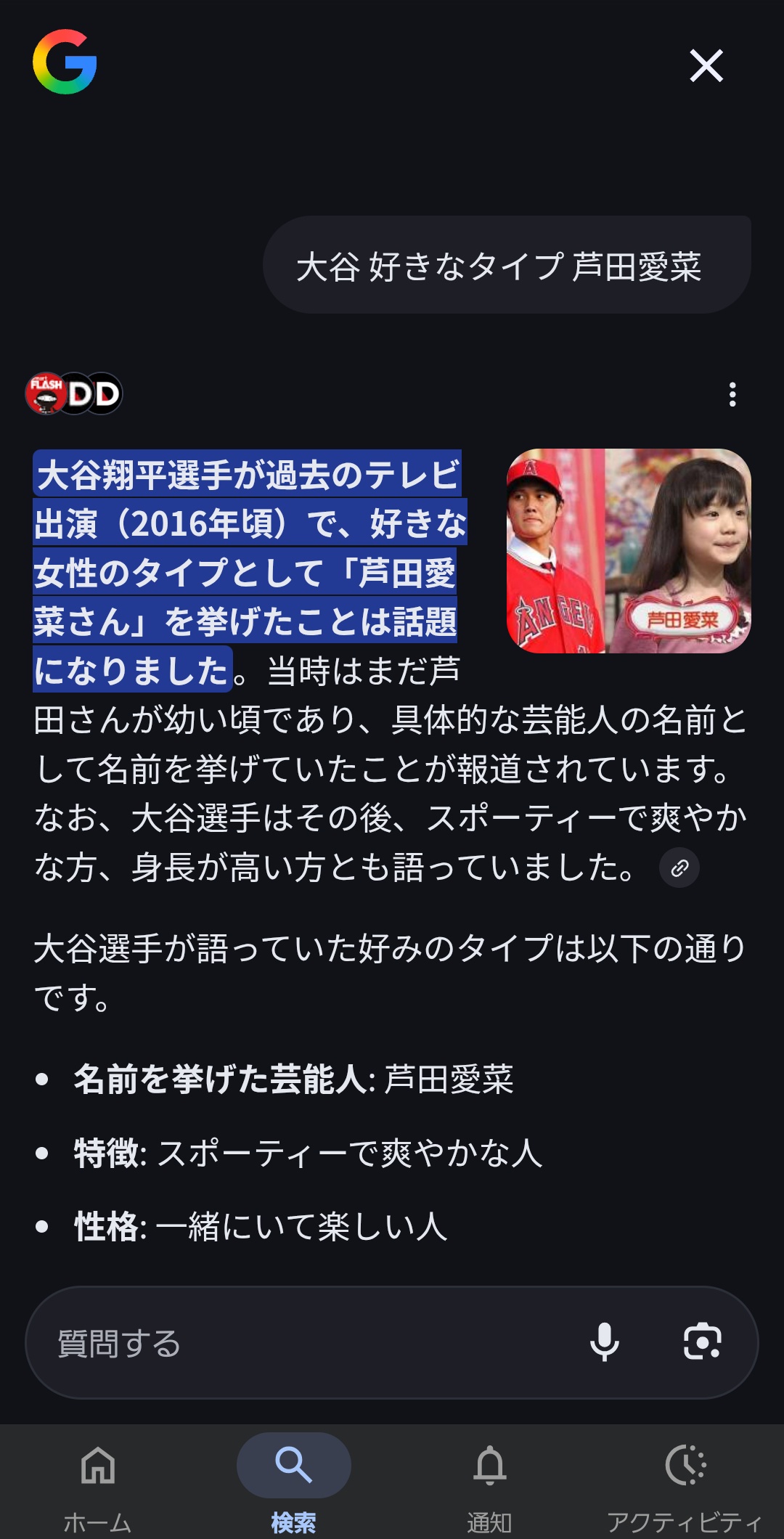
Task: Open camera lens search
Action: click(702, 1342)
